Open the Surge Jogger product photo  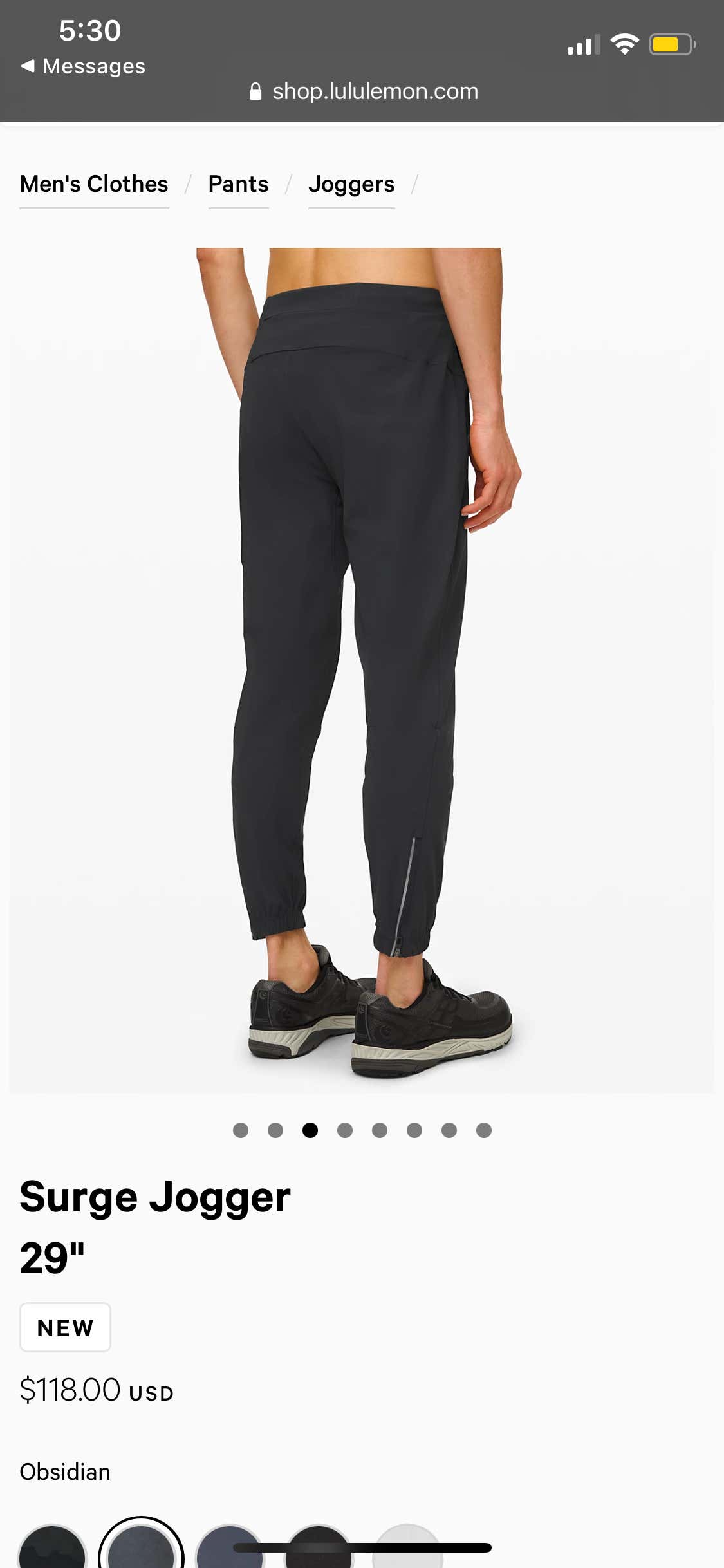[x=362, y=669]
